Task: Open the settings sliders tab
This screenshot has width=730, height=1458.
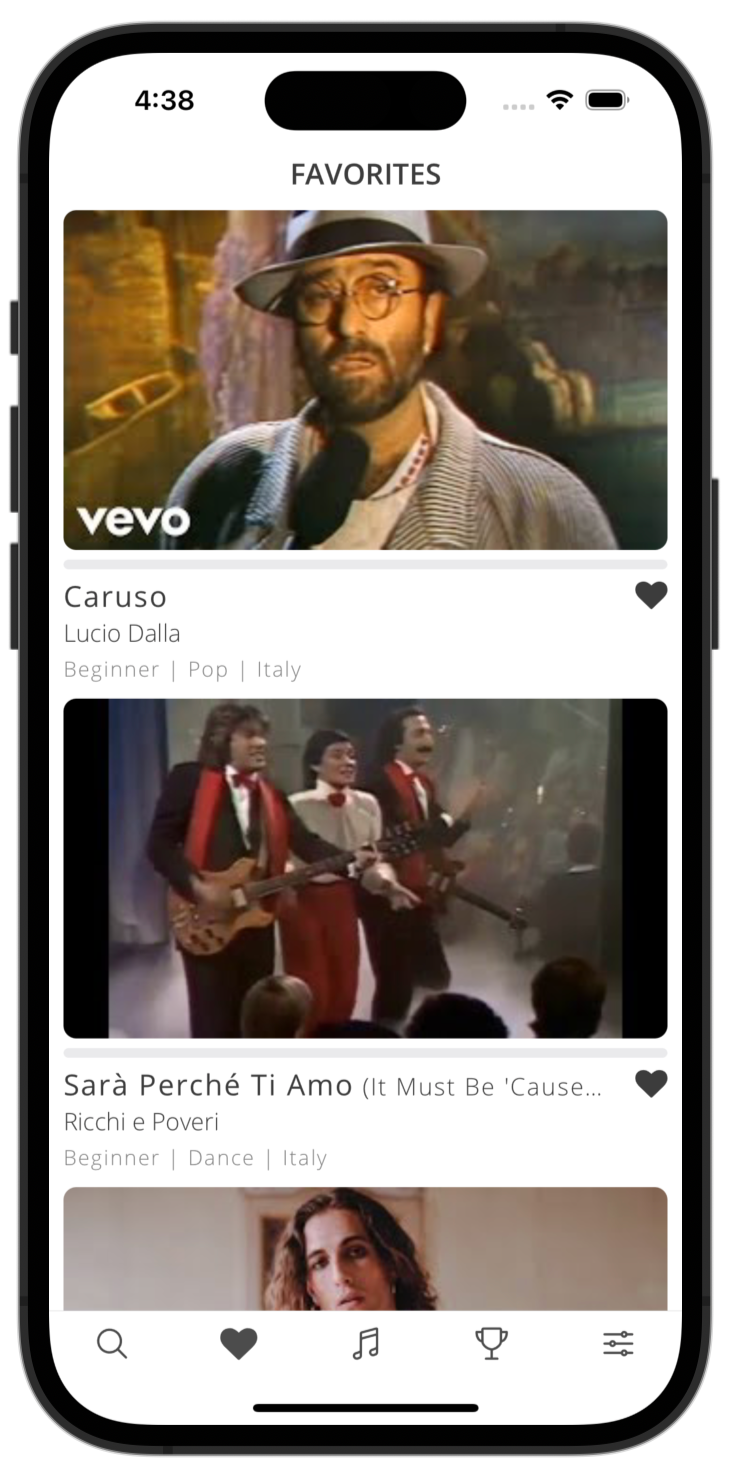Action: [x=618, y=1343]
